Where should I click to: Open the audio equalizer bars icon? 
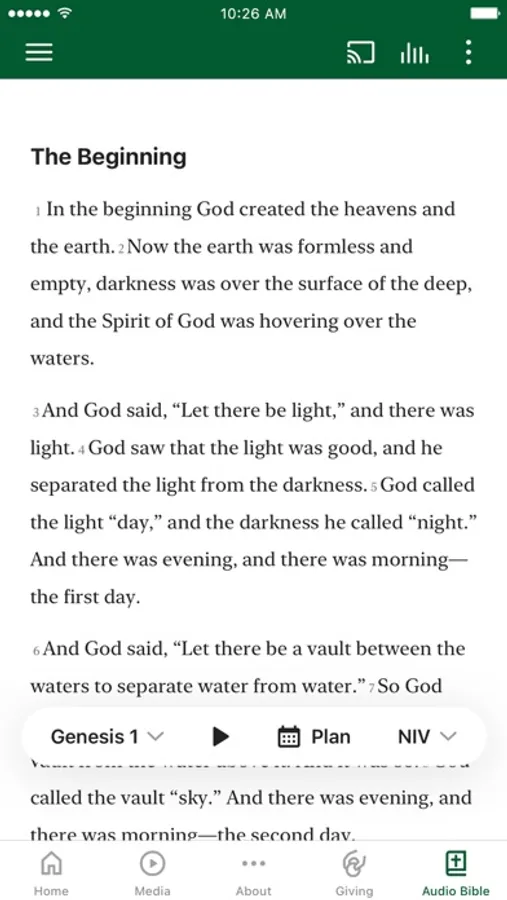[x=414, y=53]
